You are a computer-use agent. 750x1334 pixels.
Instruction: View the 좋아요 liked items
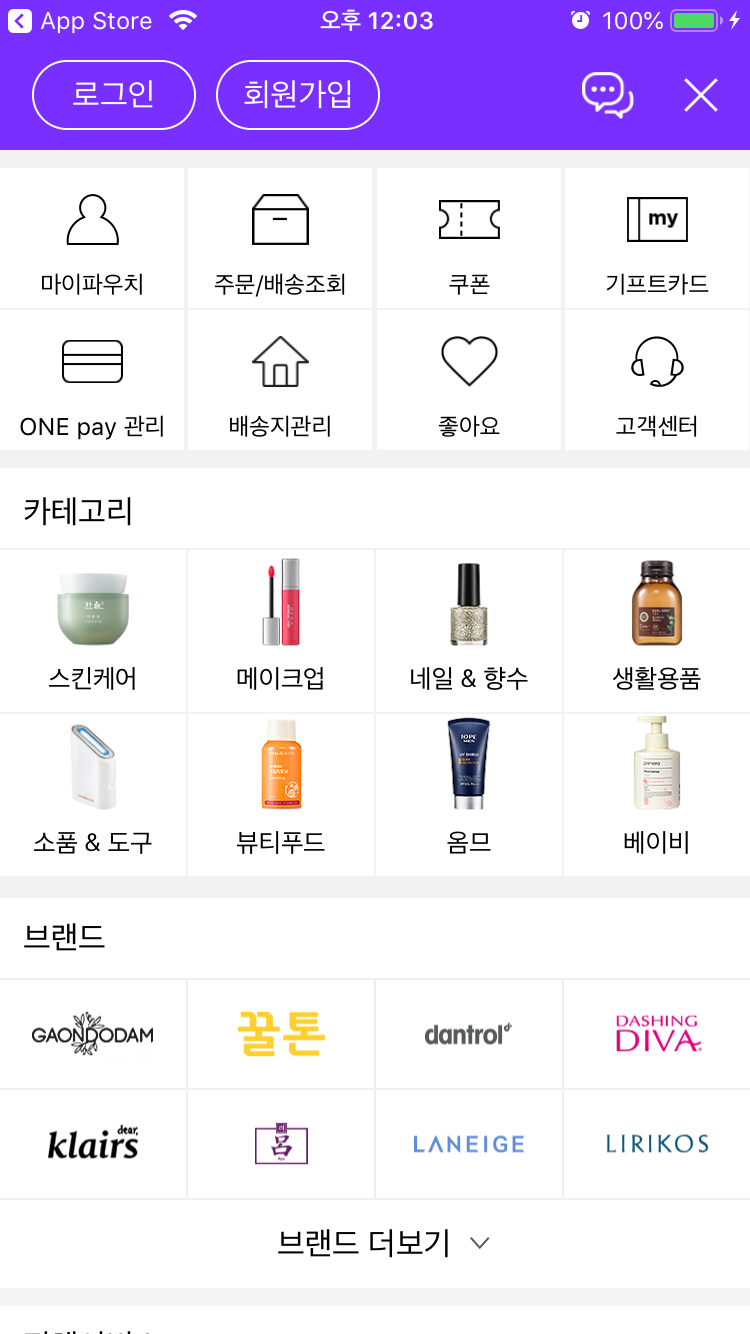point(469,382)
